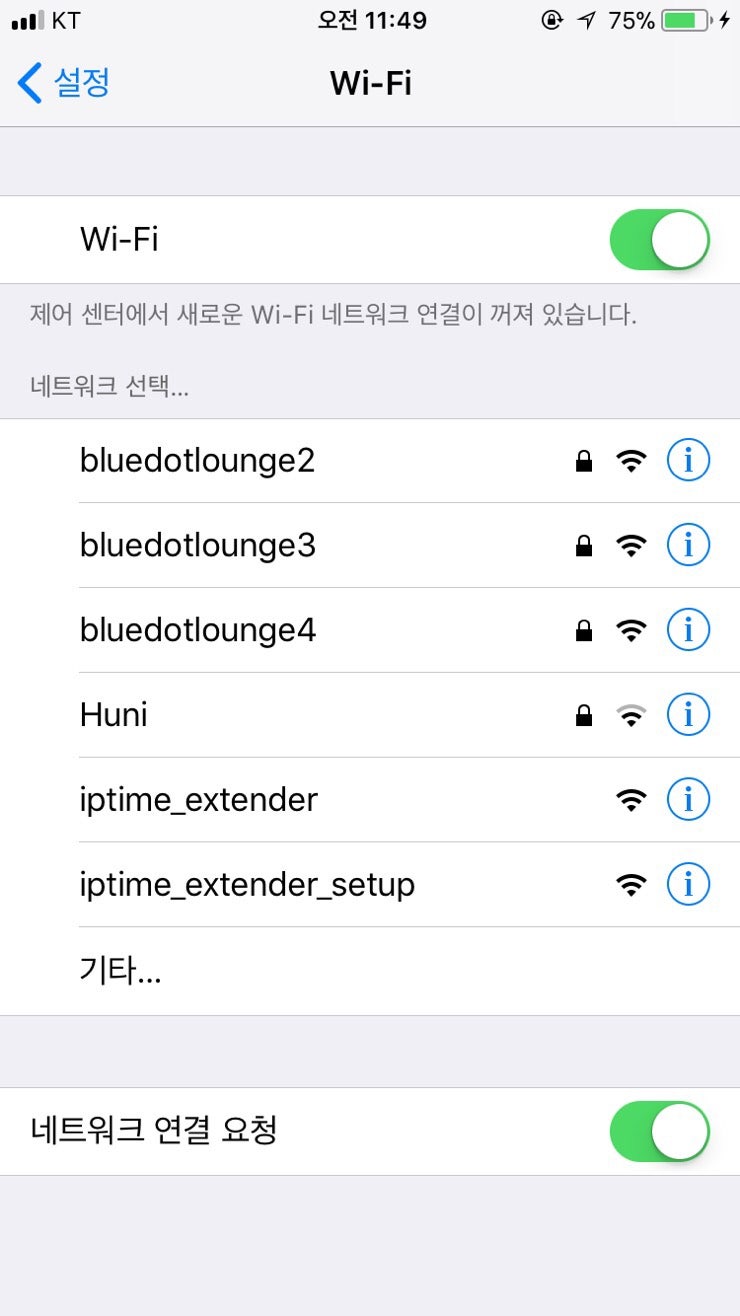Open 기타... to join a hidden network

point(119,969)
